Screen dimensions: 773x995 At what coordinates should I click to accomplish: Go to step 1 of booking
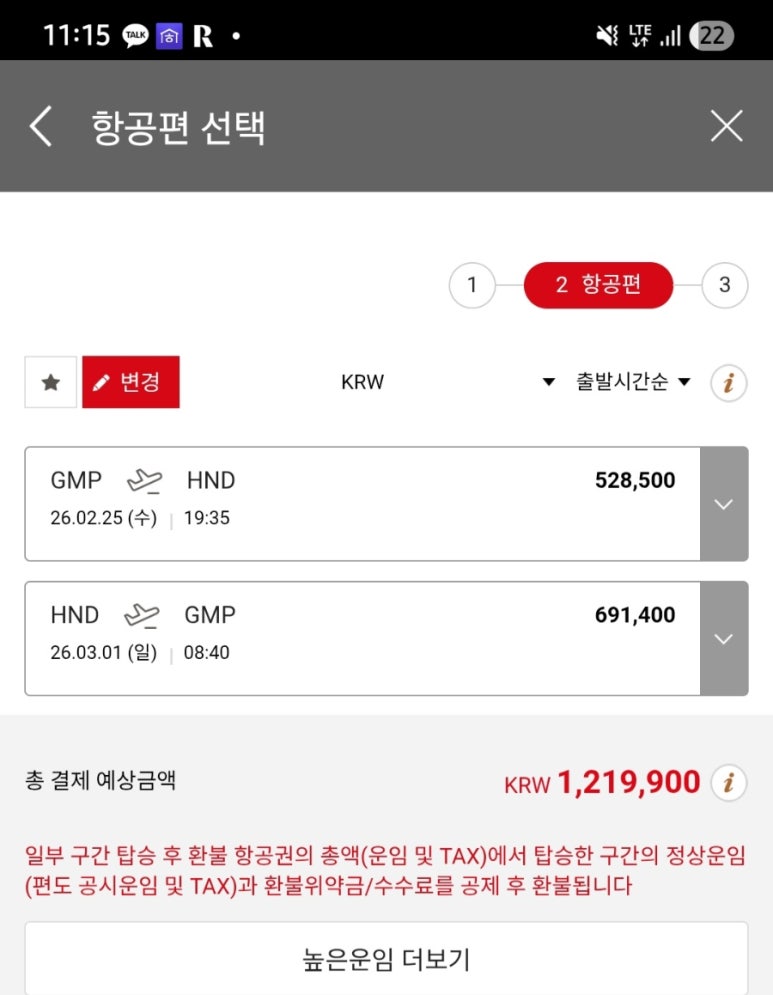click(472, 286)
